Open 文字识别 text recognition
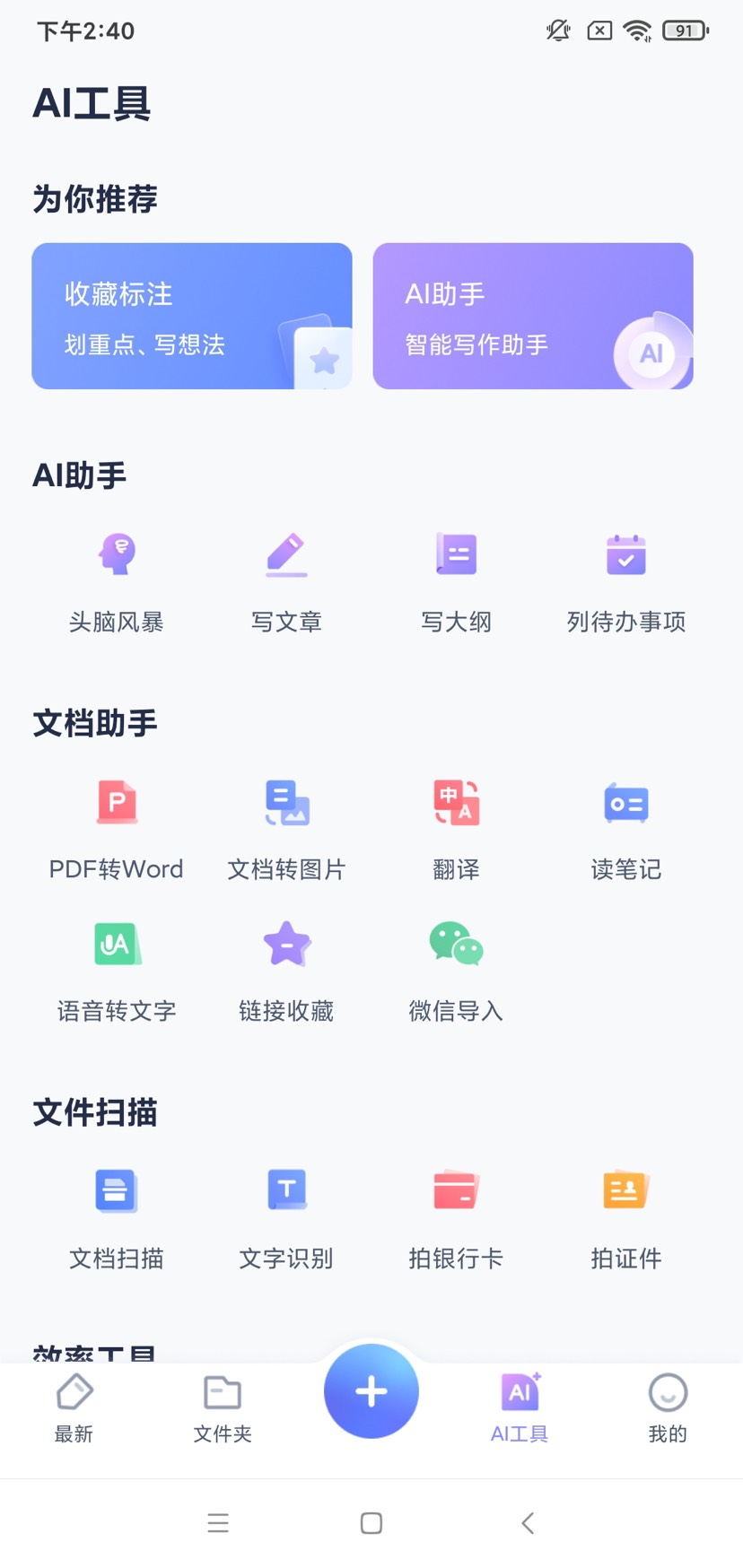 pos(286,1216)
